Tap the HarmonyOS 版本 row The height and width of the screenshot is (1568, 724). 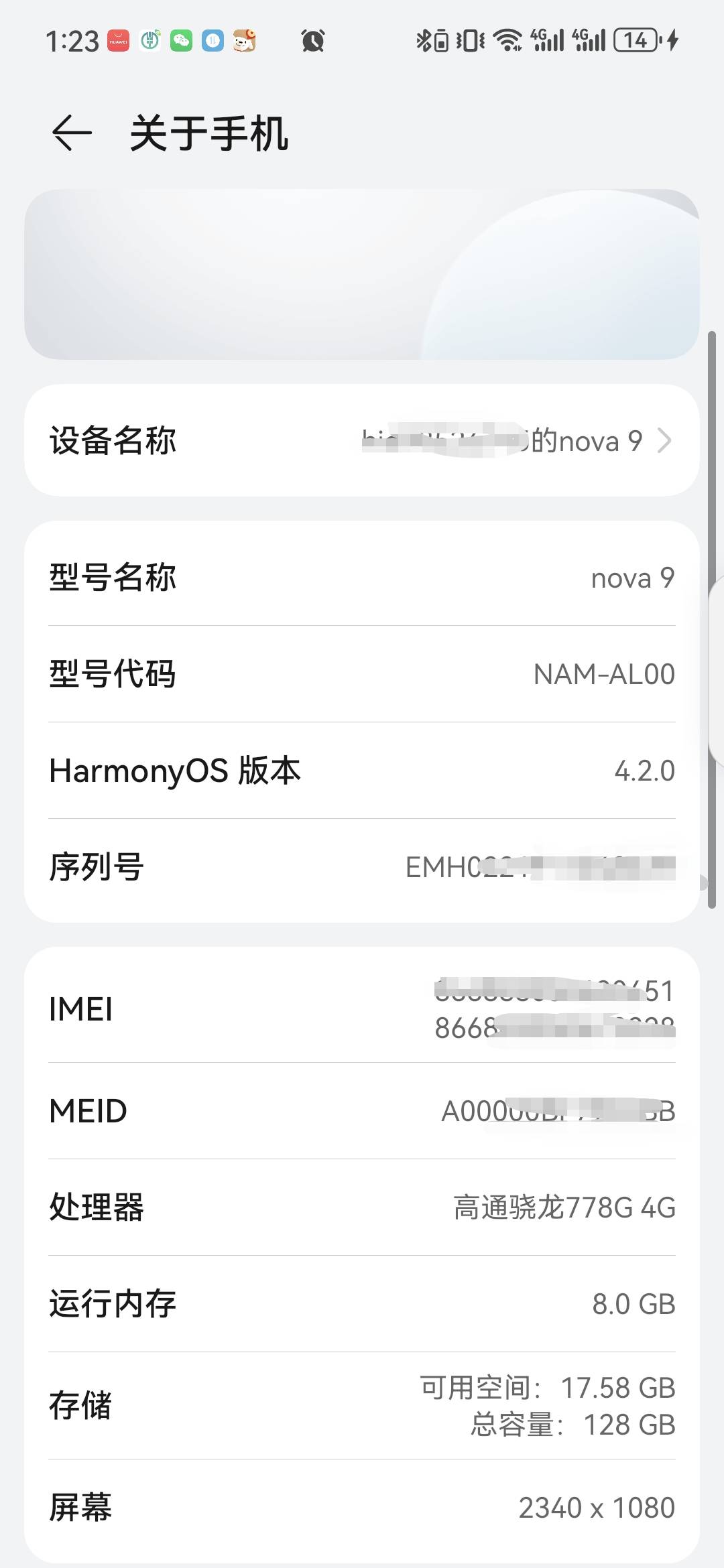click(x=362, y=771)
